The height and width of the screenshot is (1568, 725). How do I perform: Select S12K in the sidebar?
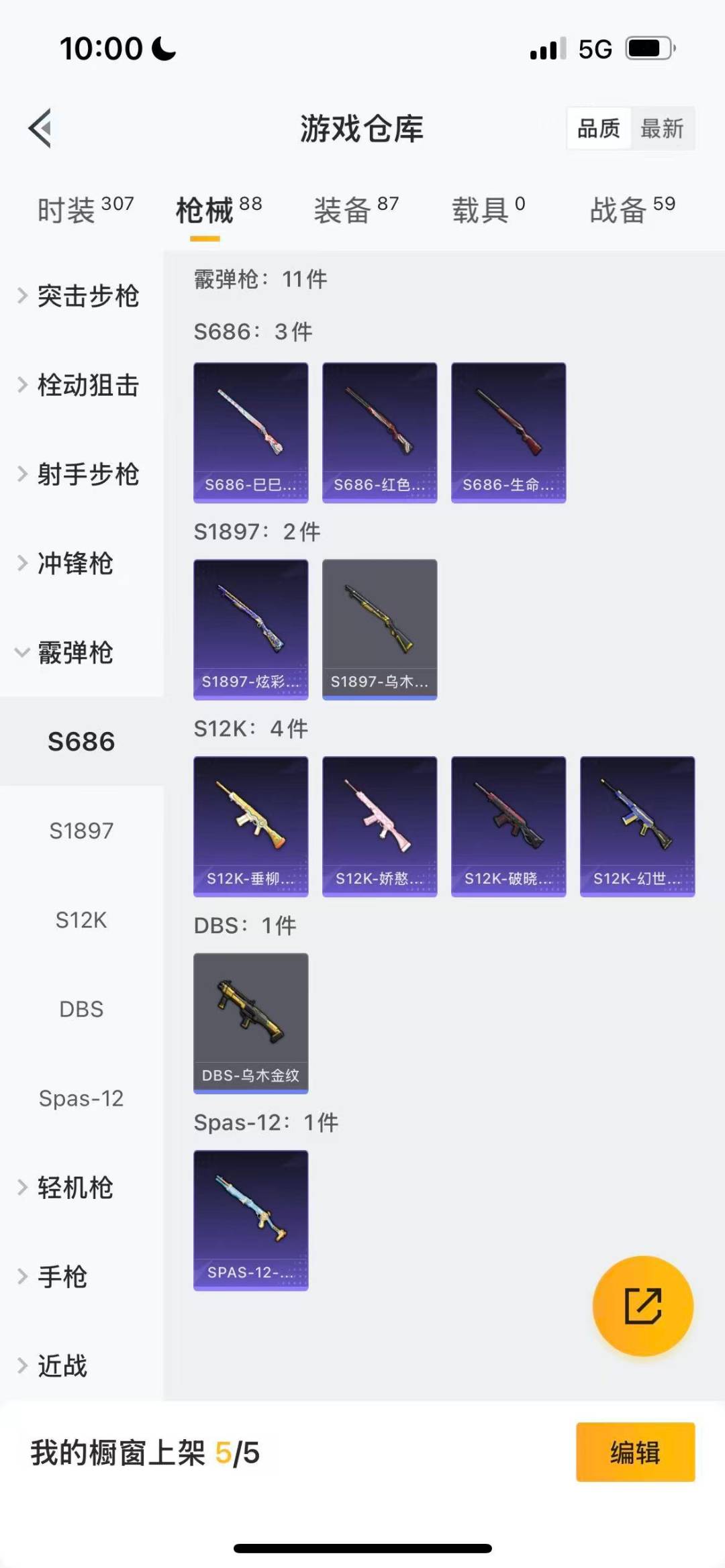81,920
